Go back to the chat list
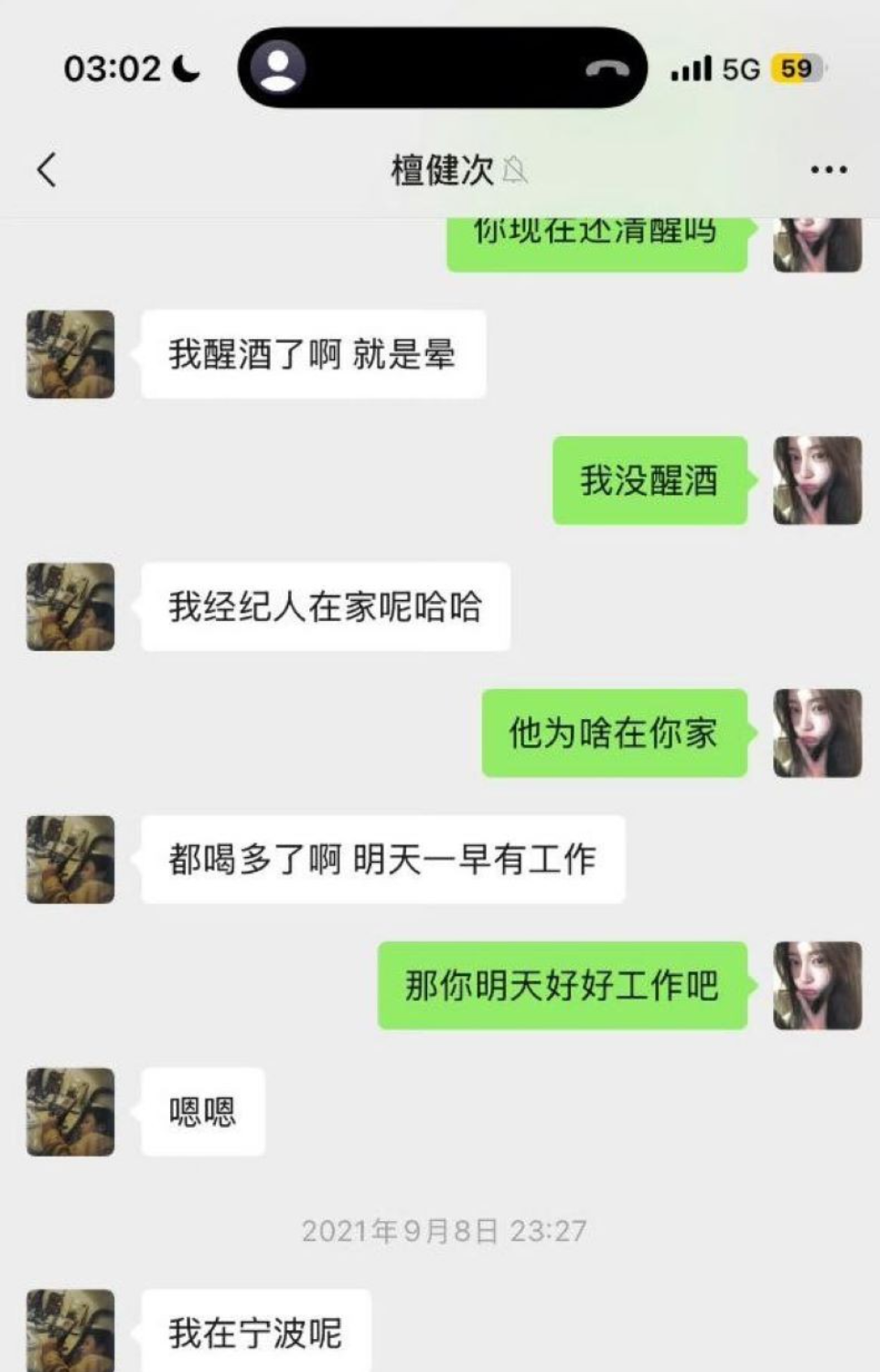 pyautogui.click(x=47, y=170)
